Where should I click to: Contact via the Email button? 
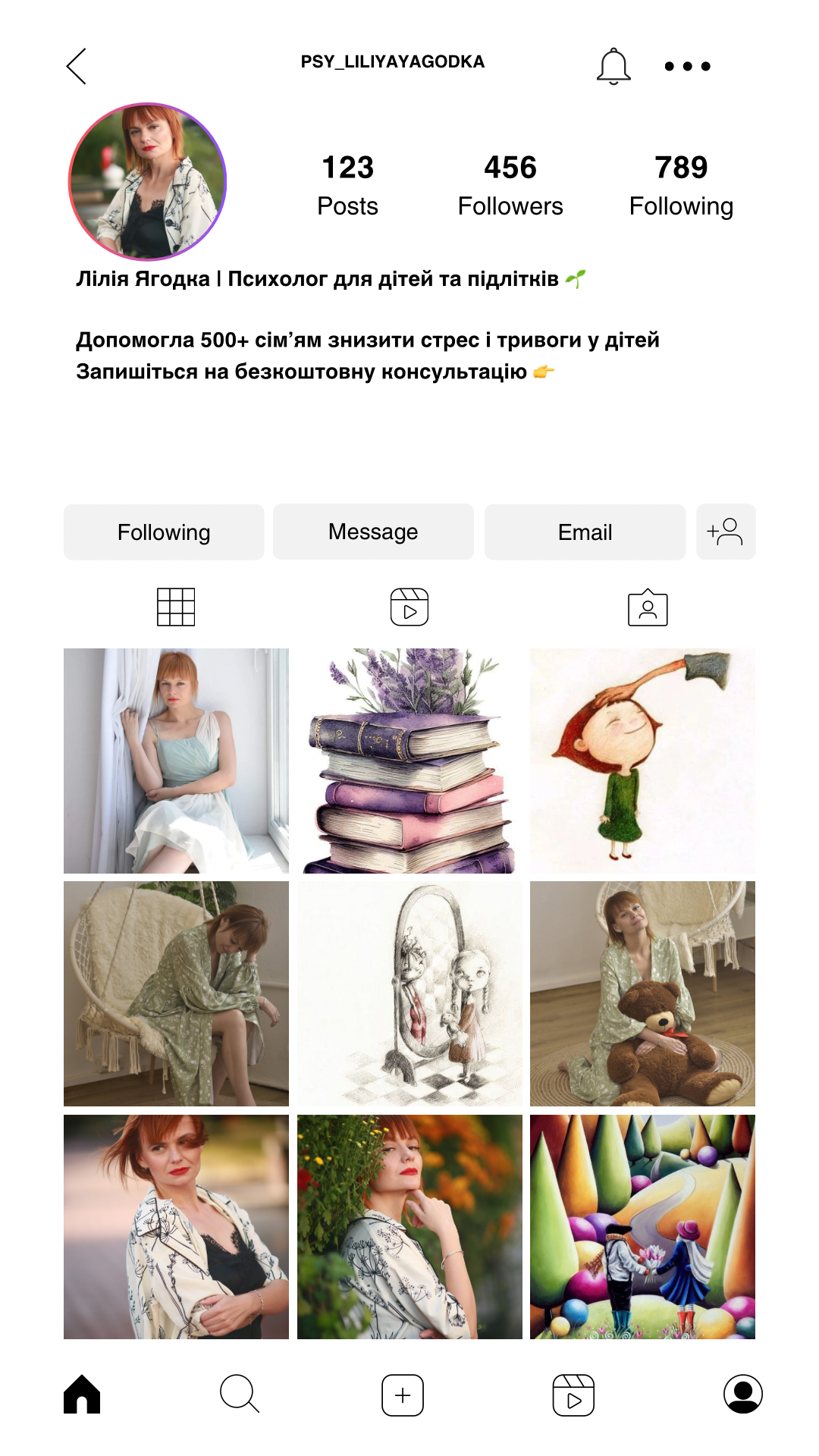point(585,532)
